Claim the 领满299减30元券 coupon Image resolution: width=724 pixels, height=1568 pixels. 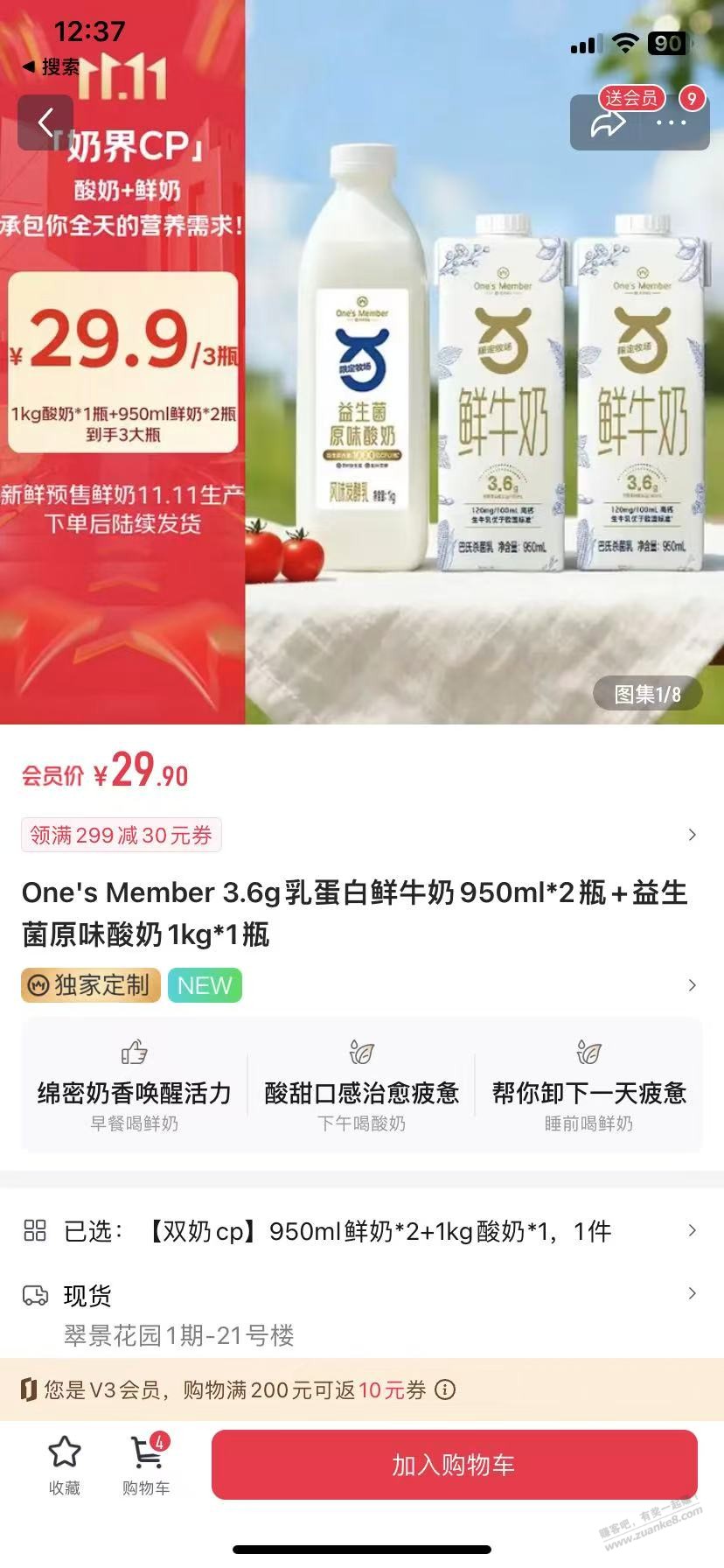click(x=122, y=835)
